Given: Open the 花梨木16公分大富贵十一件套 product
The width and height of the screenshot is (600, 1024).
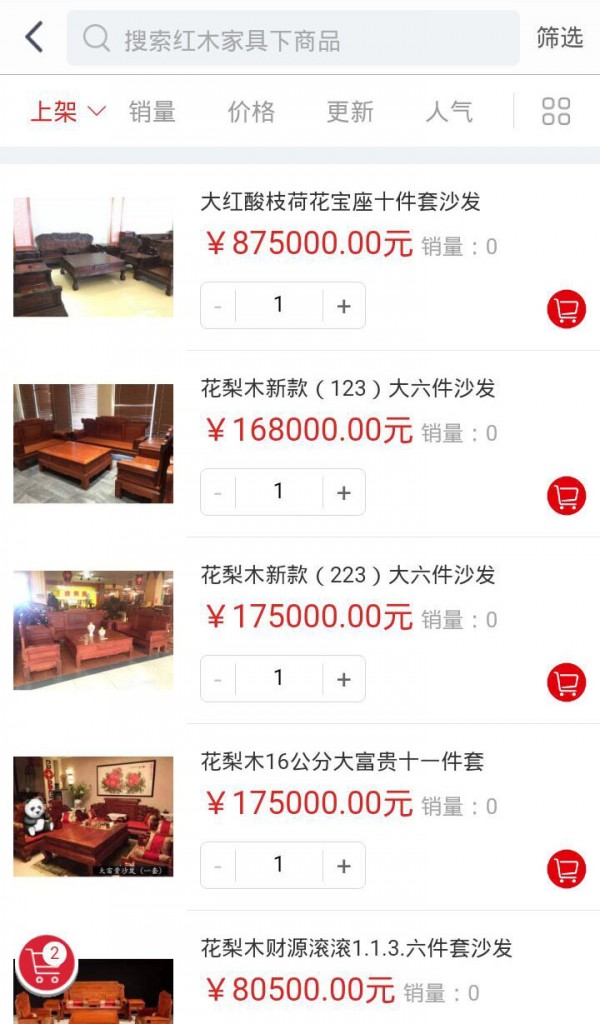Looking at the screenshot, I should 342,762.
